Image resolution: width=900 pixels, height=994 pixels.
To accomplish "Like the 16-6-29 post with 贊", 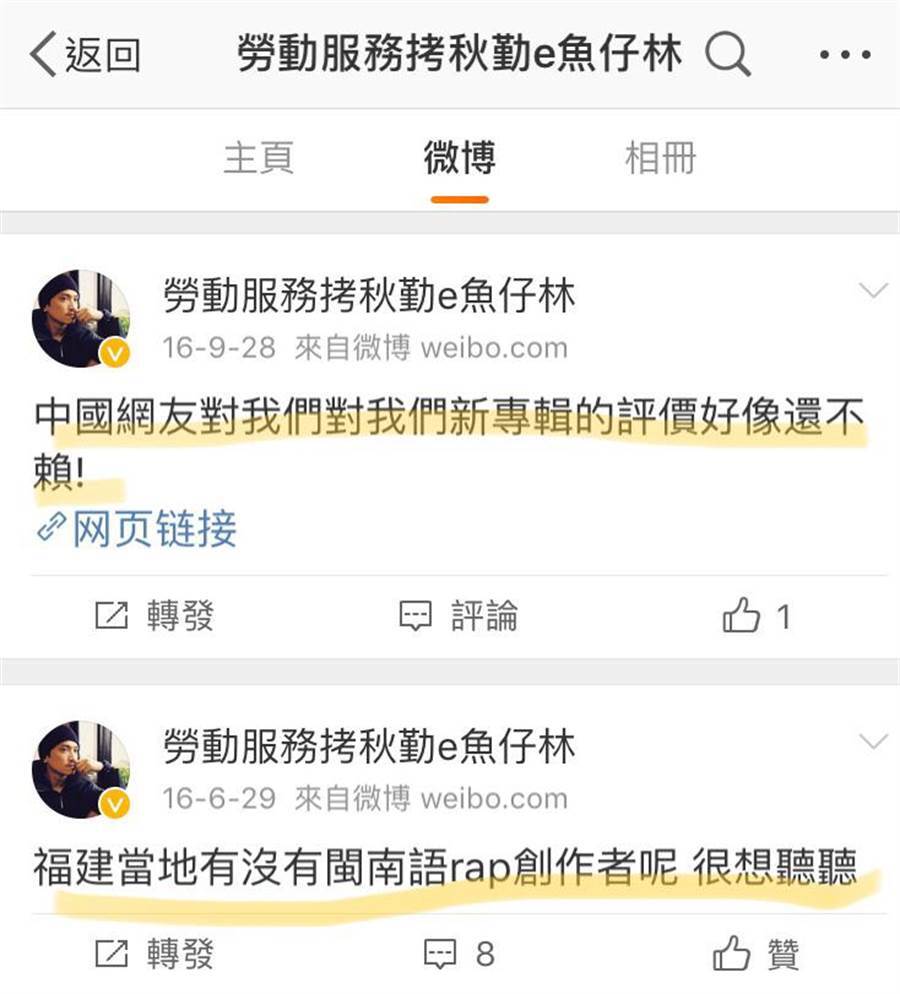I will (757, 953).
